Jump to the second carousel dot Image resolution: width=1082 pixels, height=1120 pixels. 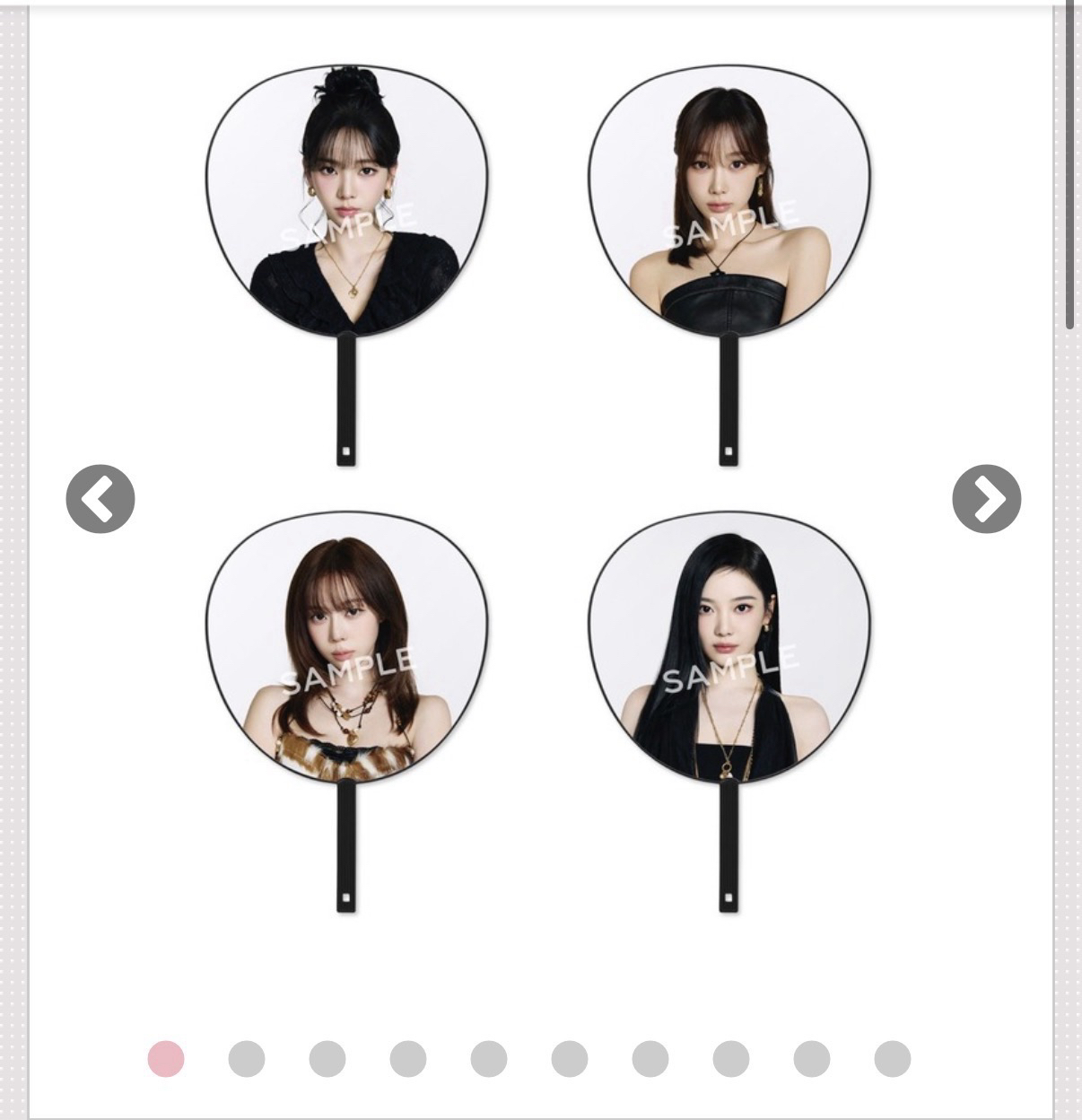(x=247, y=1059)
